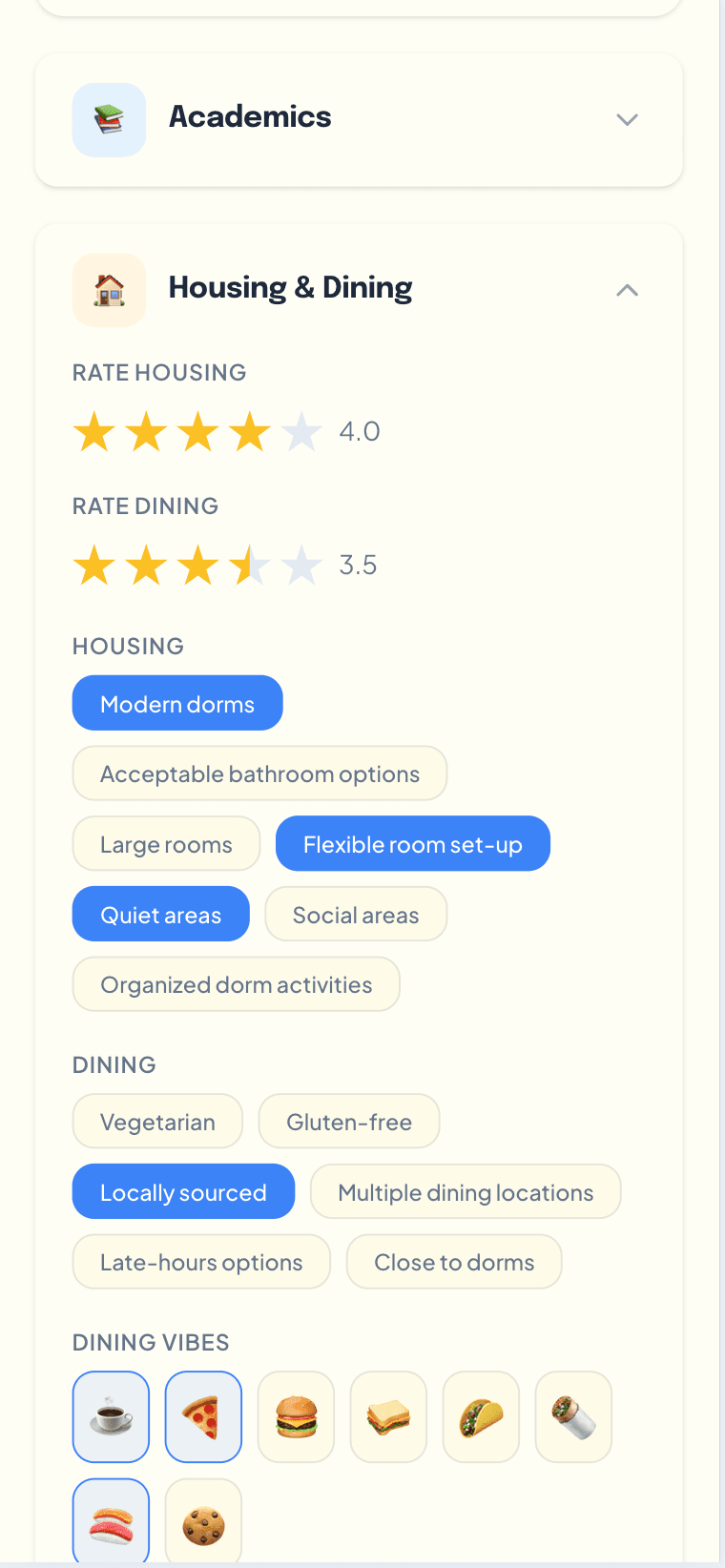
Task: Choose the burger dining vibe
Action: point(296,1416)
